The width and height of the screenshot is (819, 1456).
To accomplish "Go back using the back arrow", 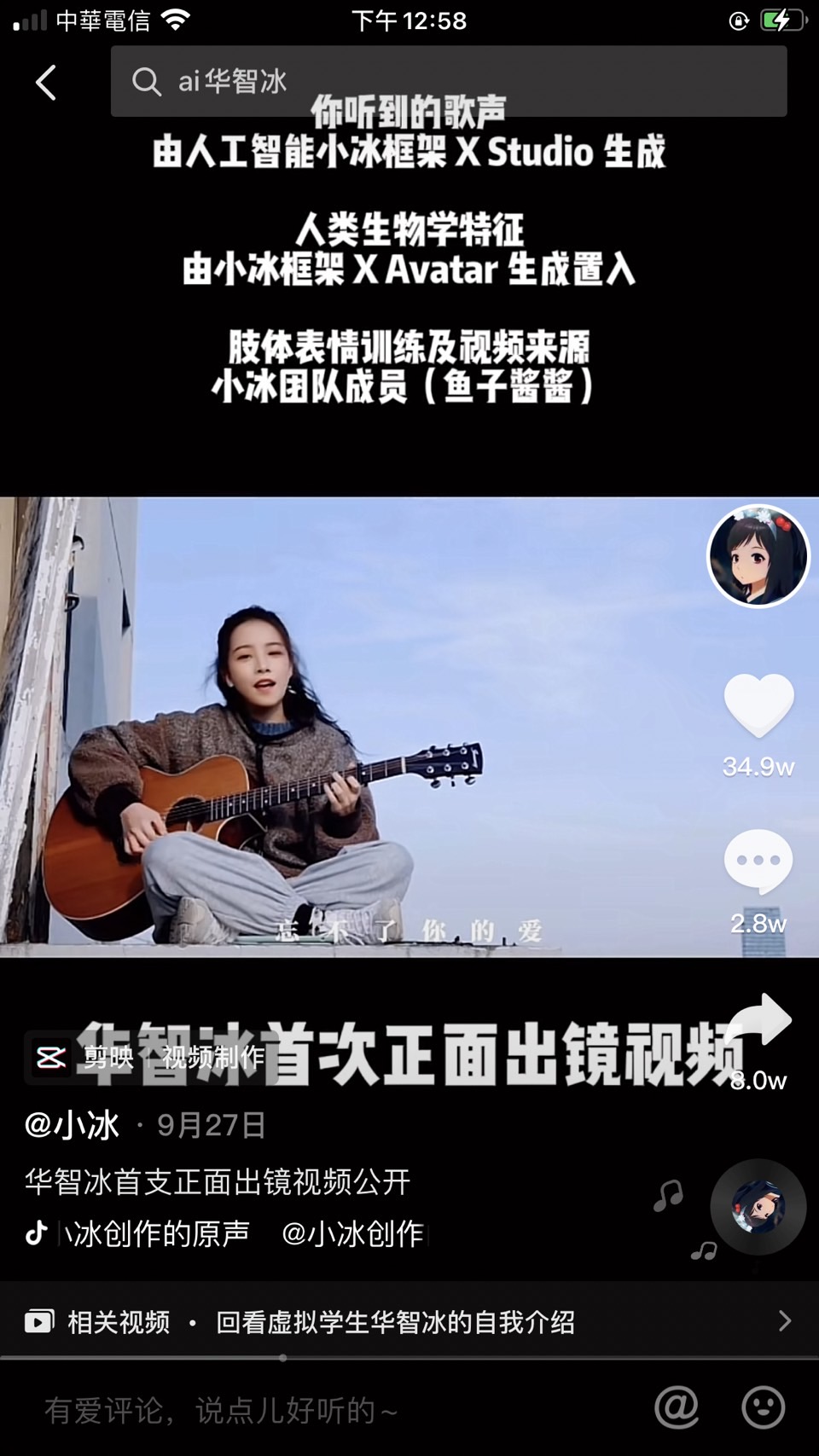I will click(x=46, y=83).
